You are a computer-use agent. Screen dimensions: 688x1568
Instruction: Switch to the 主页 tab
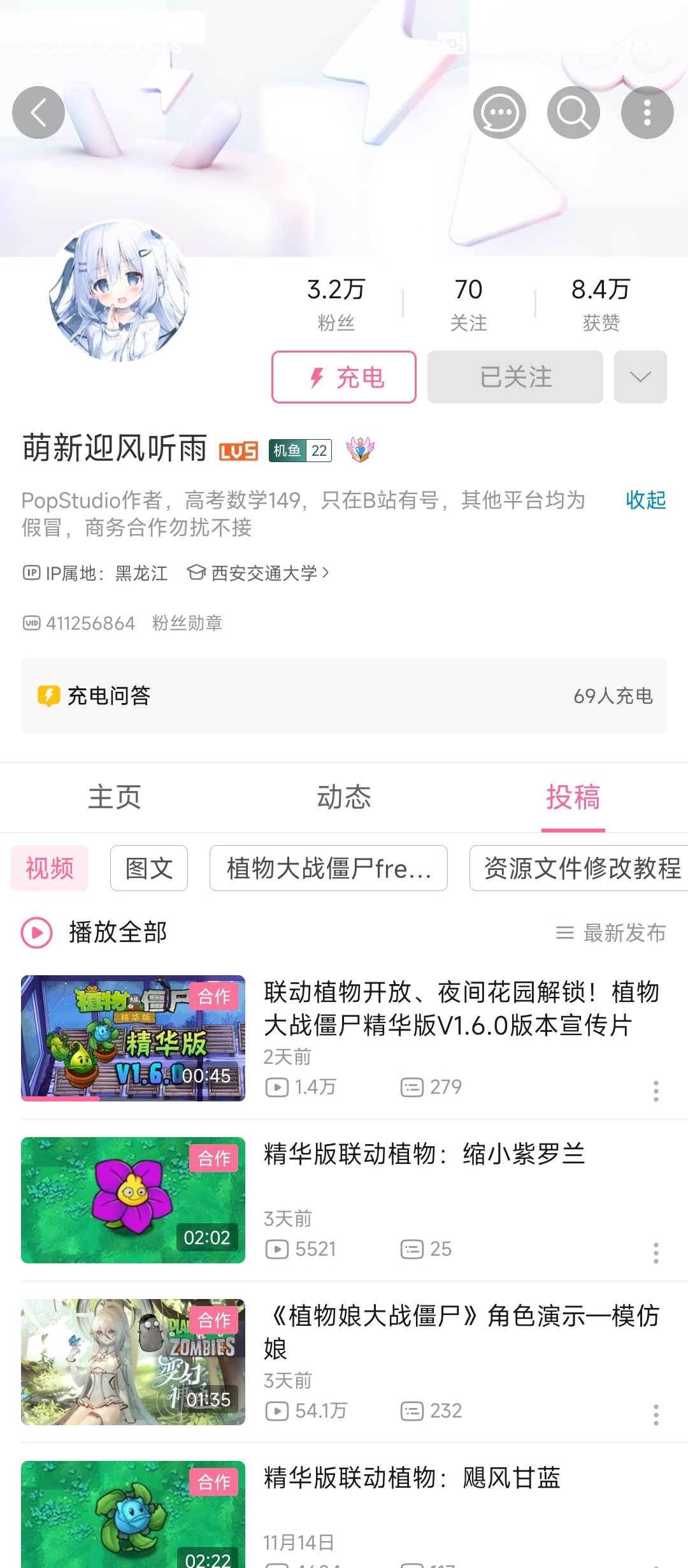115,797
